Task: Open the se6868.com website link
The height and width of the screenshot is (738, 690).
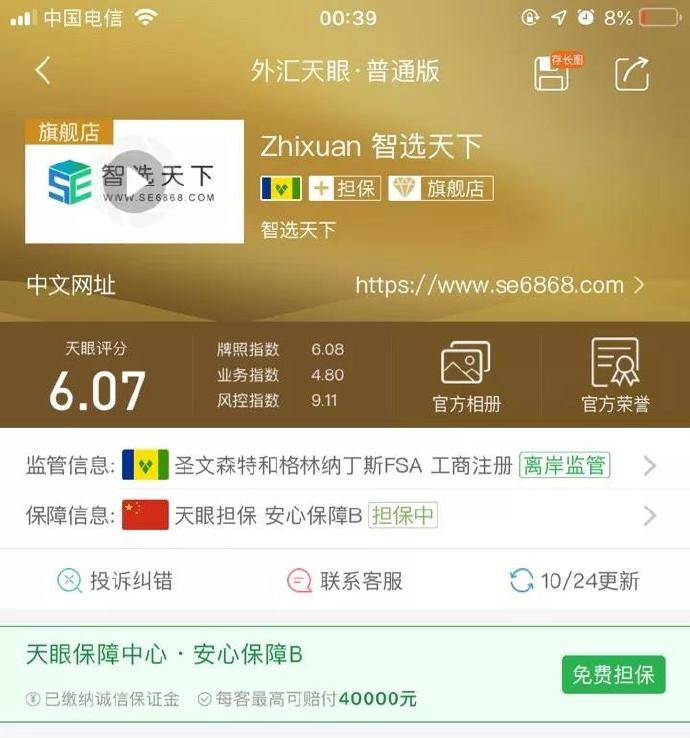Action: click(x=499, y=285)
